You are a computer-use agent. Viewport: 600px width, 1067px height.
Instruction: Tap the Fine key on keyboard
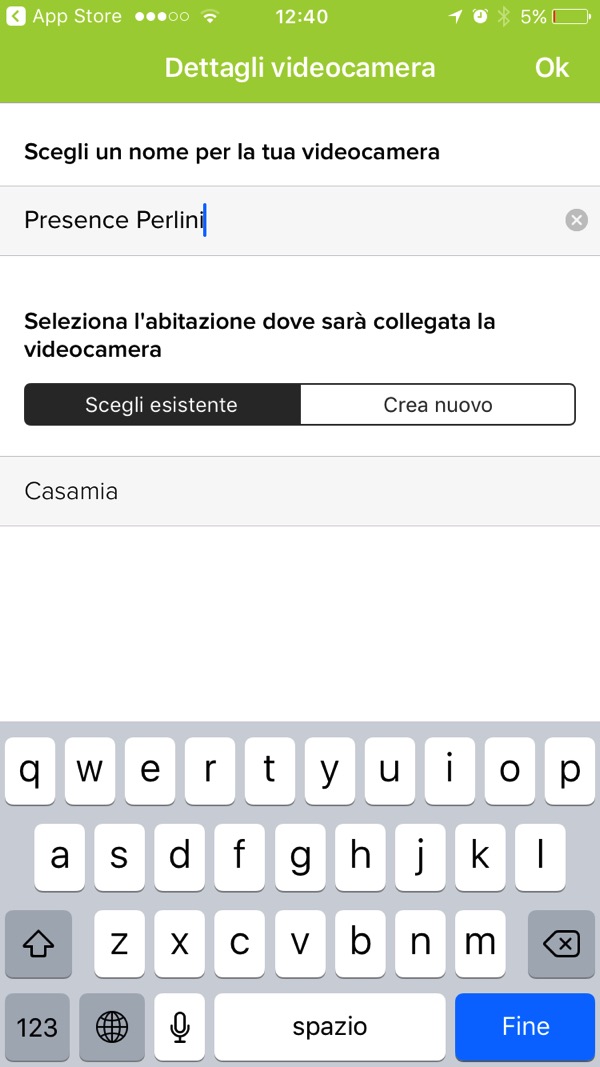click(525, 1027)
